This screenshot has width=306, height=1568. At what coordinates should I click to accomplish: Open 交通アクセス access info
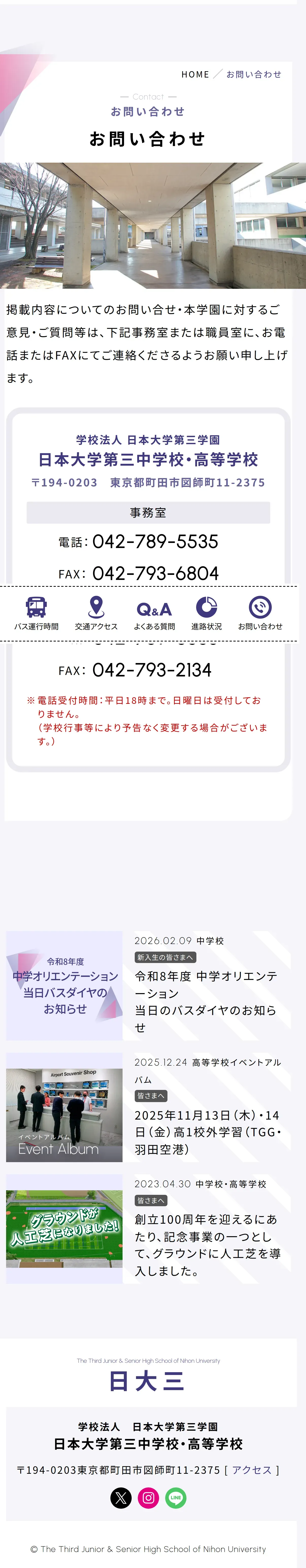pos(96,614)
